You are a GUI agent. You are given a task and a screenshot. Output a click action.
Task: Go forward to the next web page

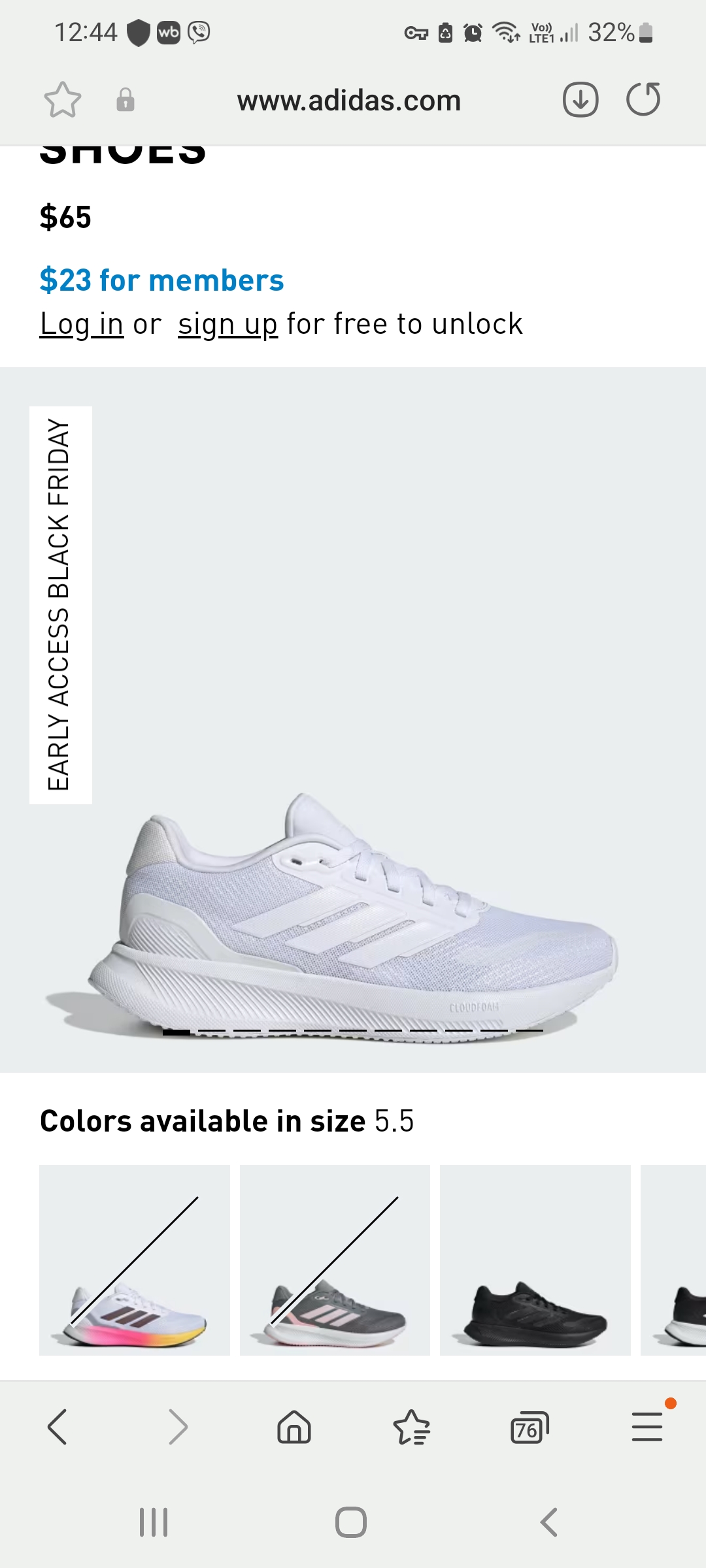[x=177, y=1427]
